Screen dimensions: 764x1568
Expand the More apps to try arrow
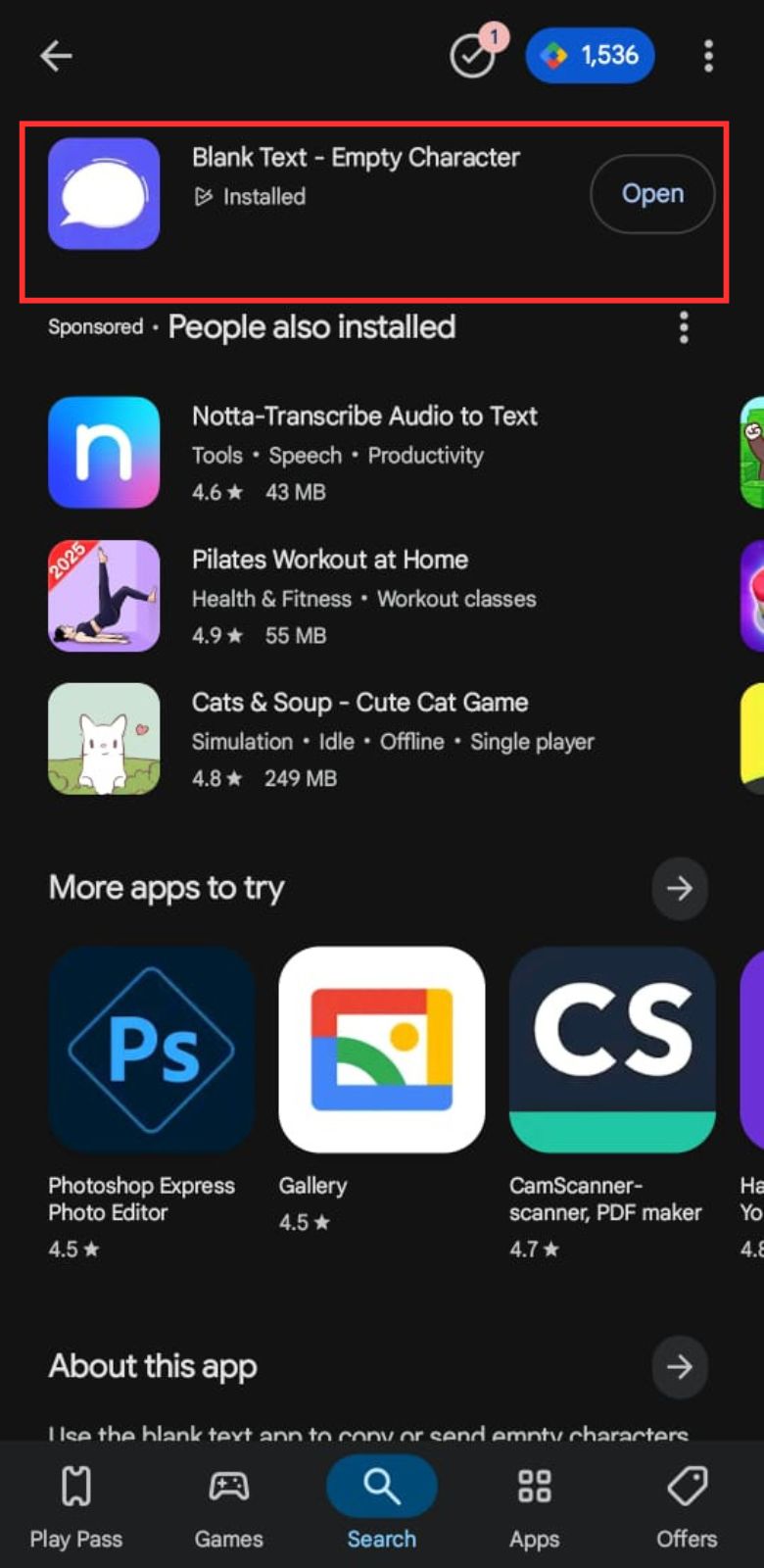[680, 888]
